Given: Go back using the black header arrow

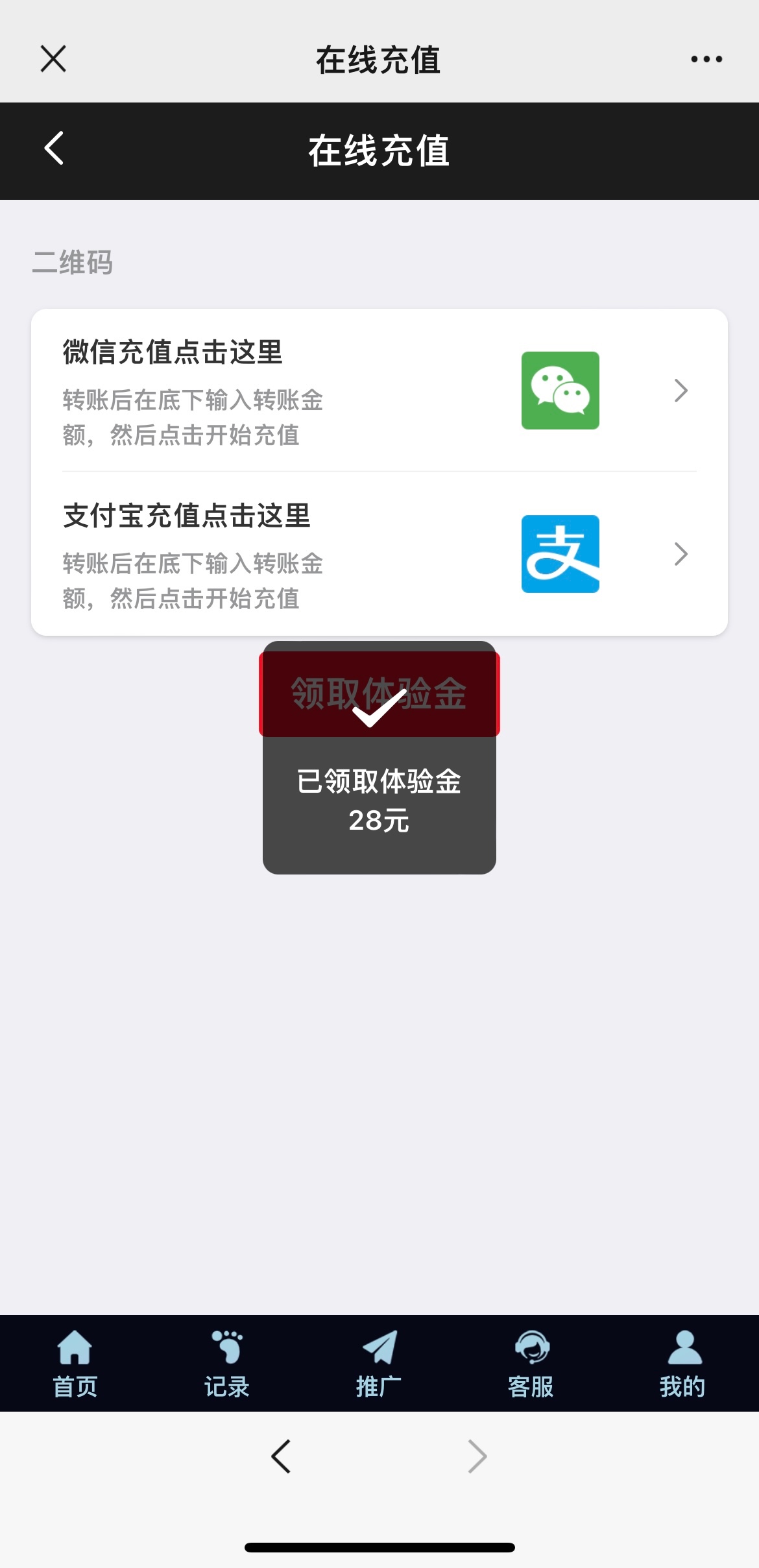Looking at the screenshot, I should pyautogui.click(x=54, y=149).
